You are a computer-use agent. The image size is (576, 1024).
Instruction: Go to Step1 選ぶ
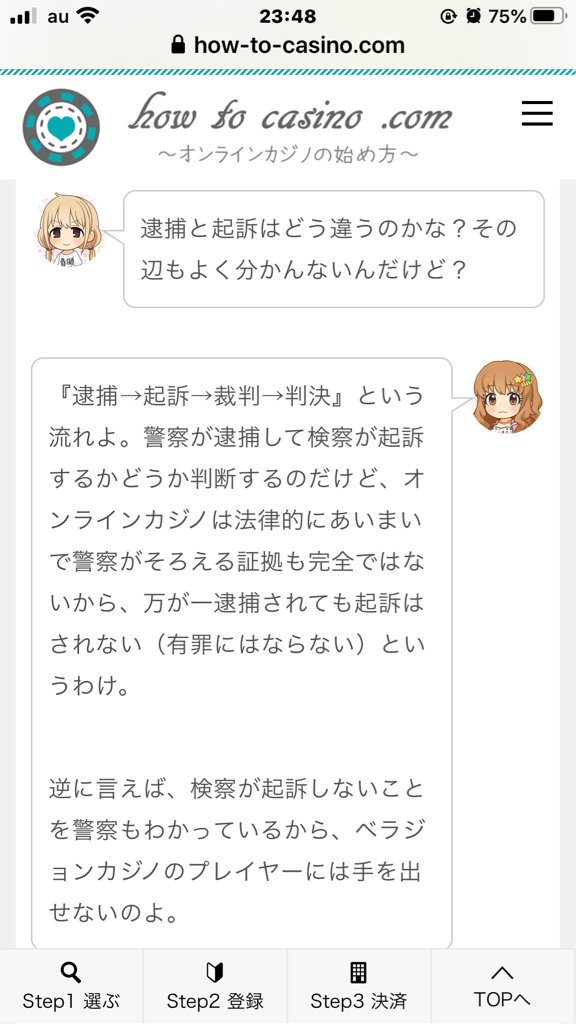71,986
